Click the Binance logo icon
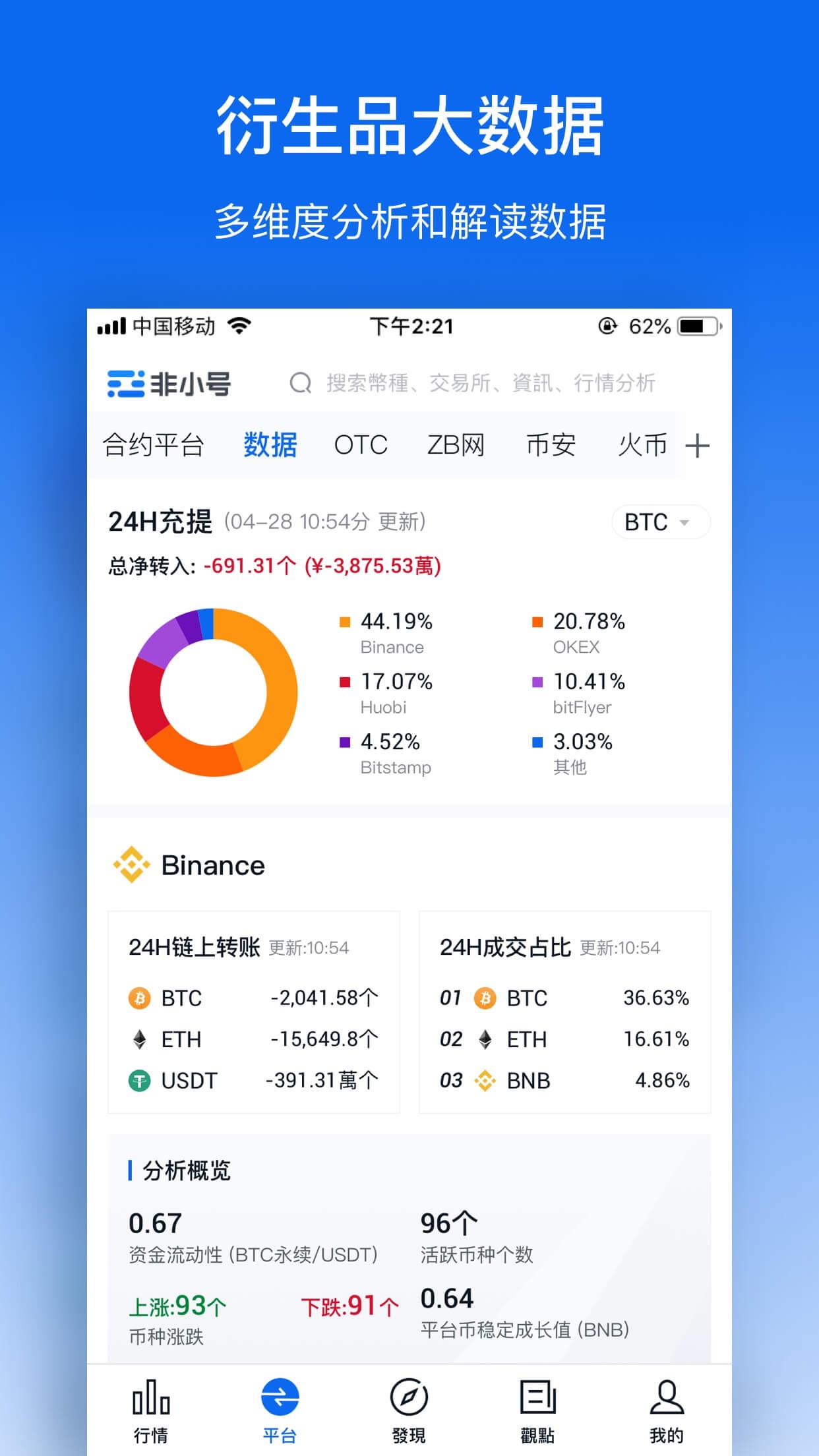The image size is (819, 1456). point(131,864)
